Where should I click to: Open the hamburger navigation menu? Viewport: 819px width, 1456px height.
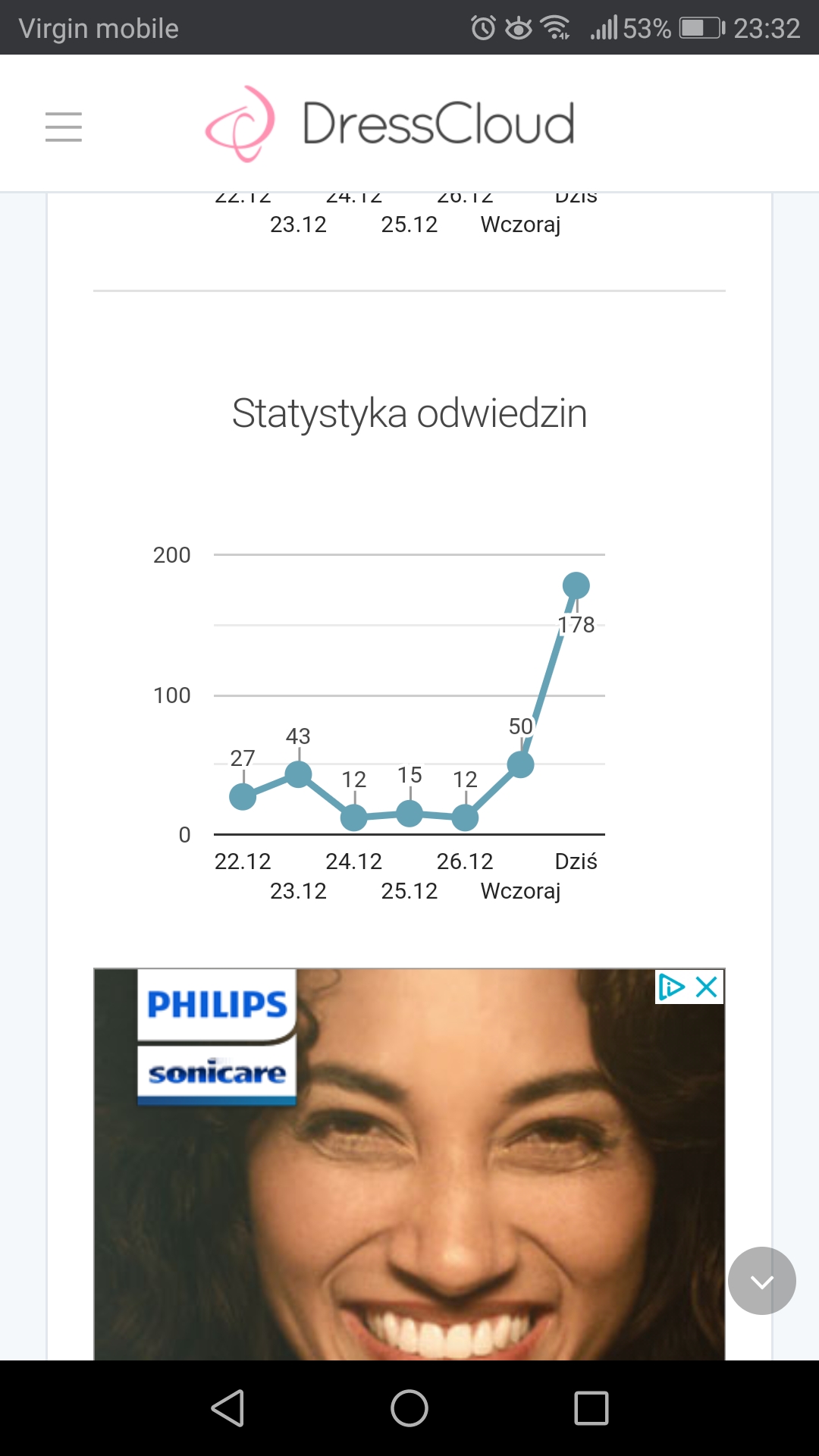[64, 126]
